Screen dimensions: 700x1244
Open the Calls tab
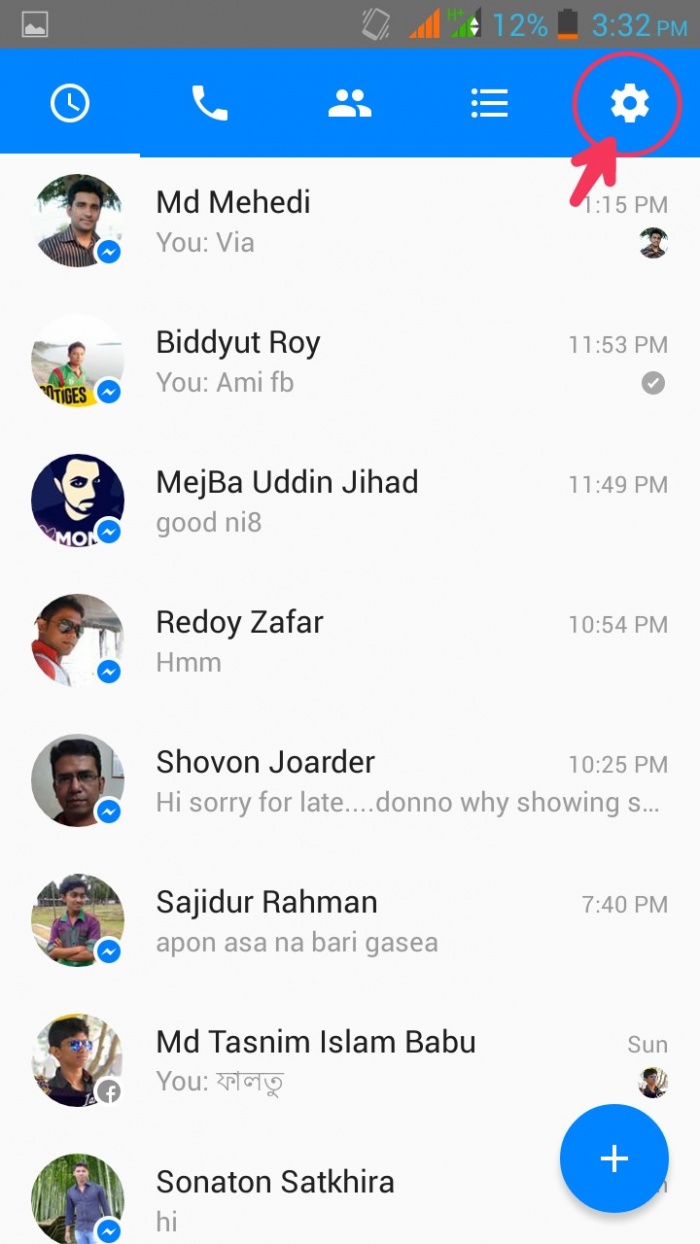pyautogui.click(x=210, y=103)
